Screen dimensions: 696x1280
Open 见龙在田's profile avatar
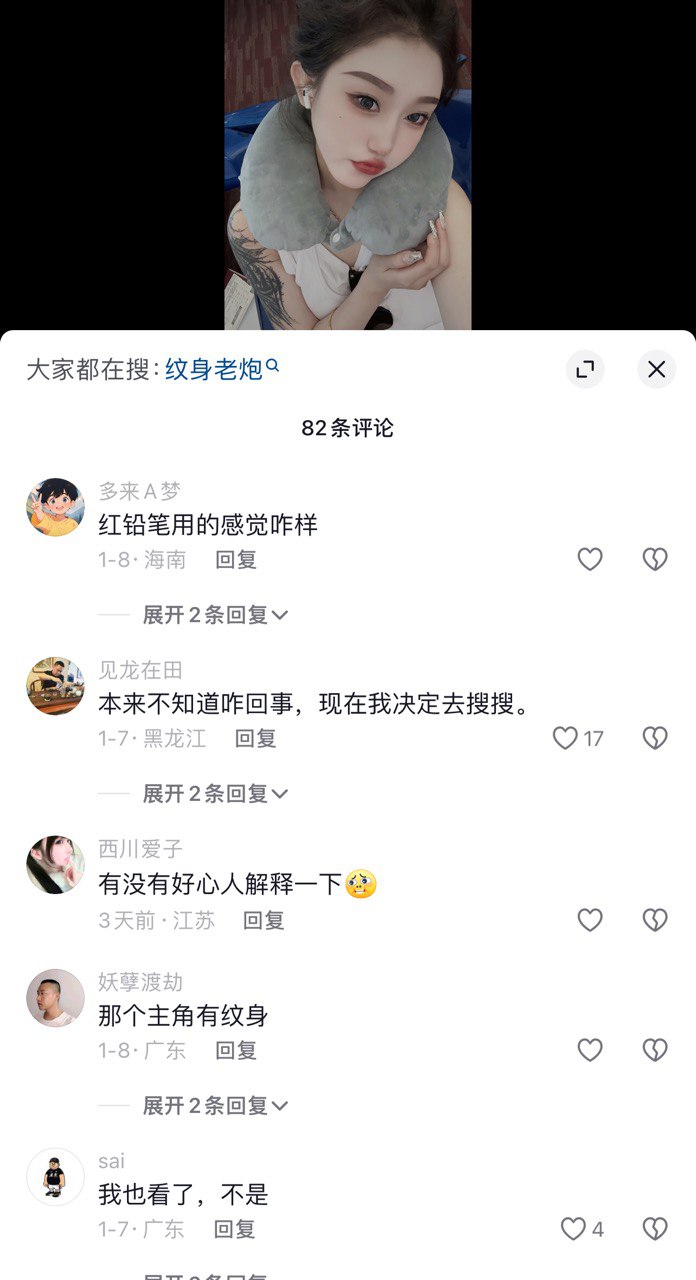tap(55, 685)
